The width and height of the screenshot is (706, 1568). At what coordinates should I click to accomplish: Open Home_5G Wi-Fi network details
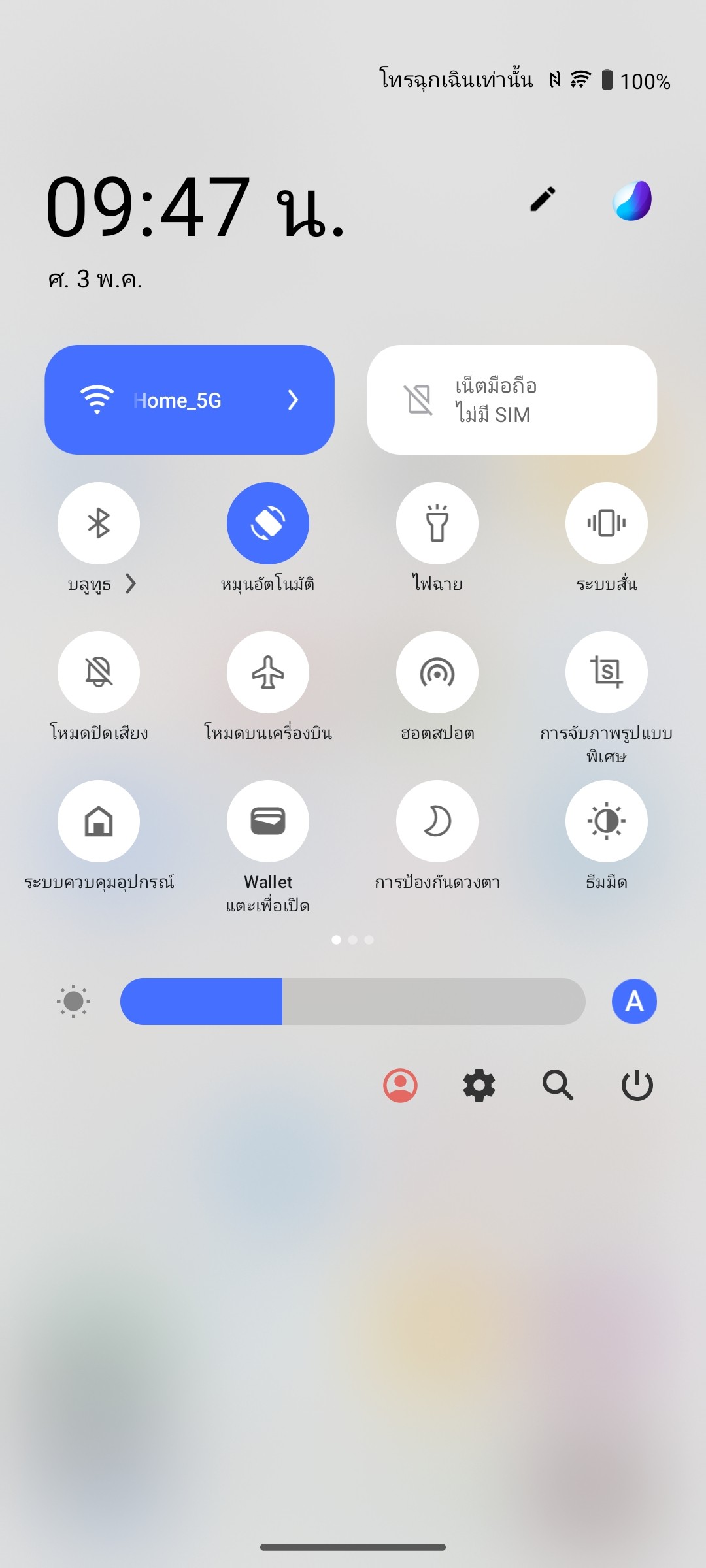tap(293, 400)
